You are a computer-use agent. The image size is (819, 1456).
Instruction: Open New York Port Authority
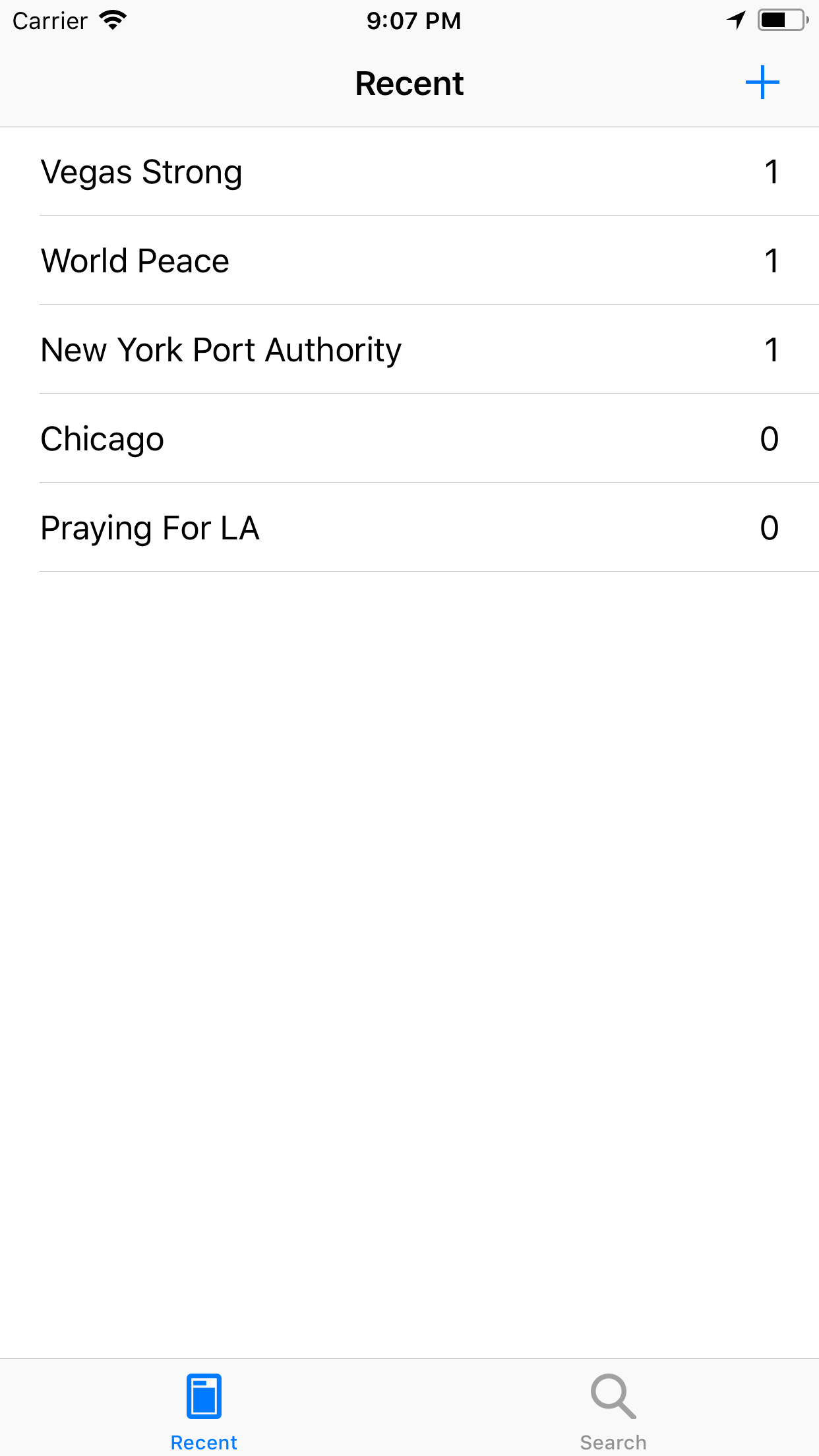409,349
